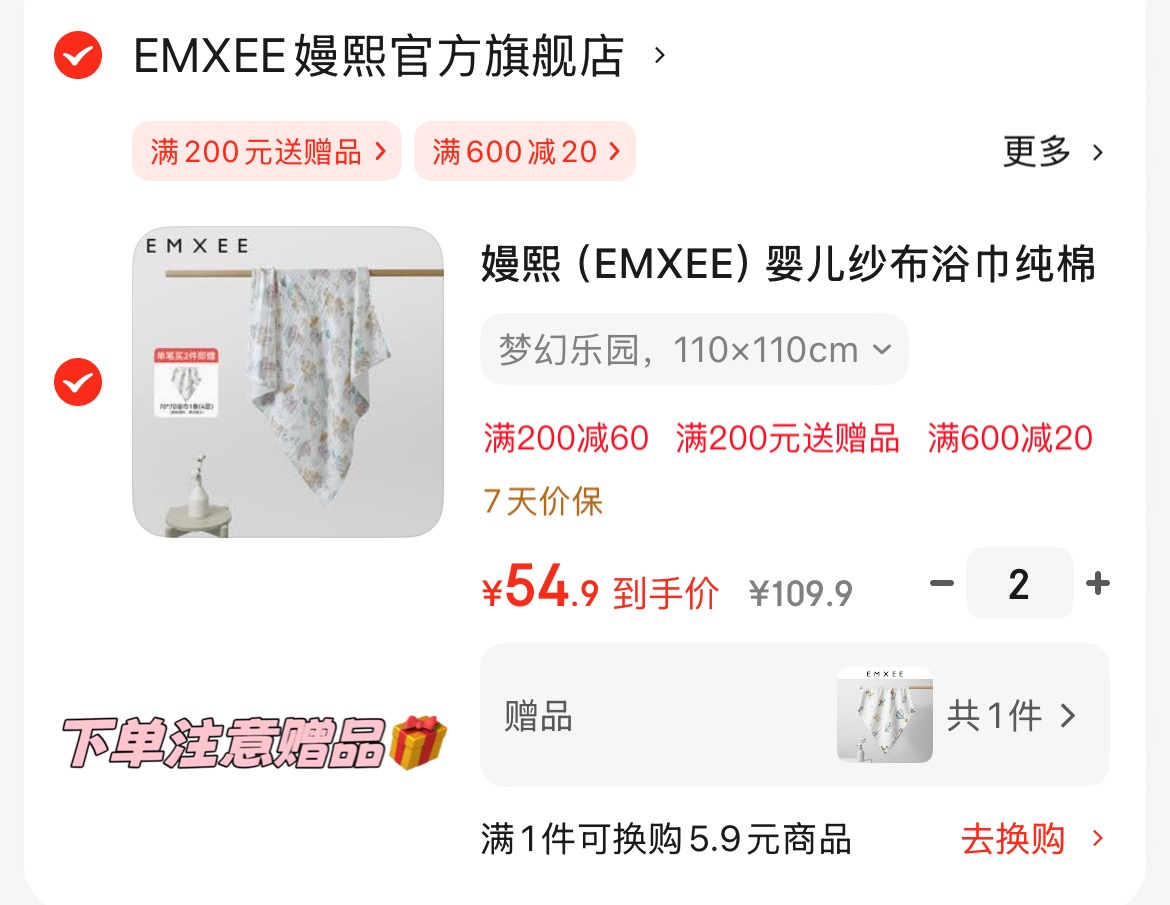The image size is (1170, 905).
Task: Open the 梦幻乐园 110×110cm variant dropdown
Action: [x=694, y=350]
